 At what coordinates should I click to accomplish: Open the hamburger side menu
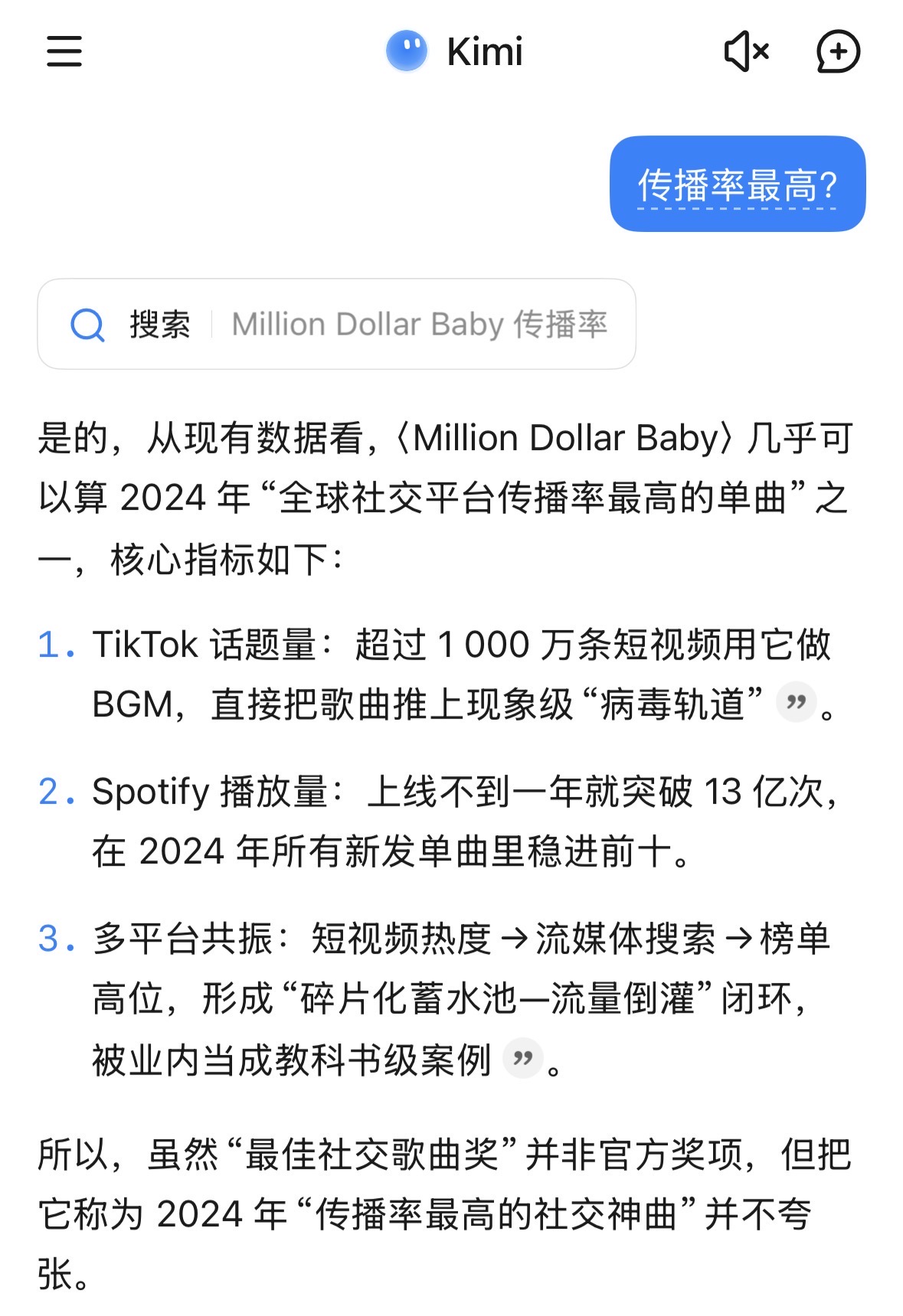64,51
